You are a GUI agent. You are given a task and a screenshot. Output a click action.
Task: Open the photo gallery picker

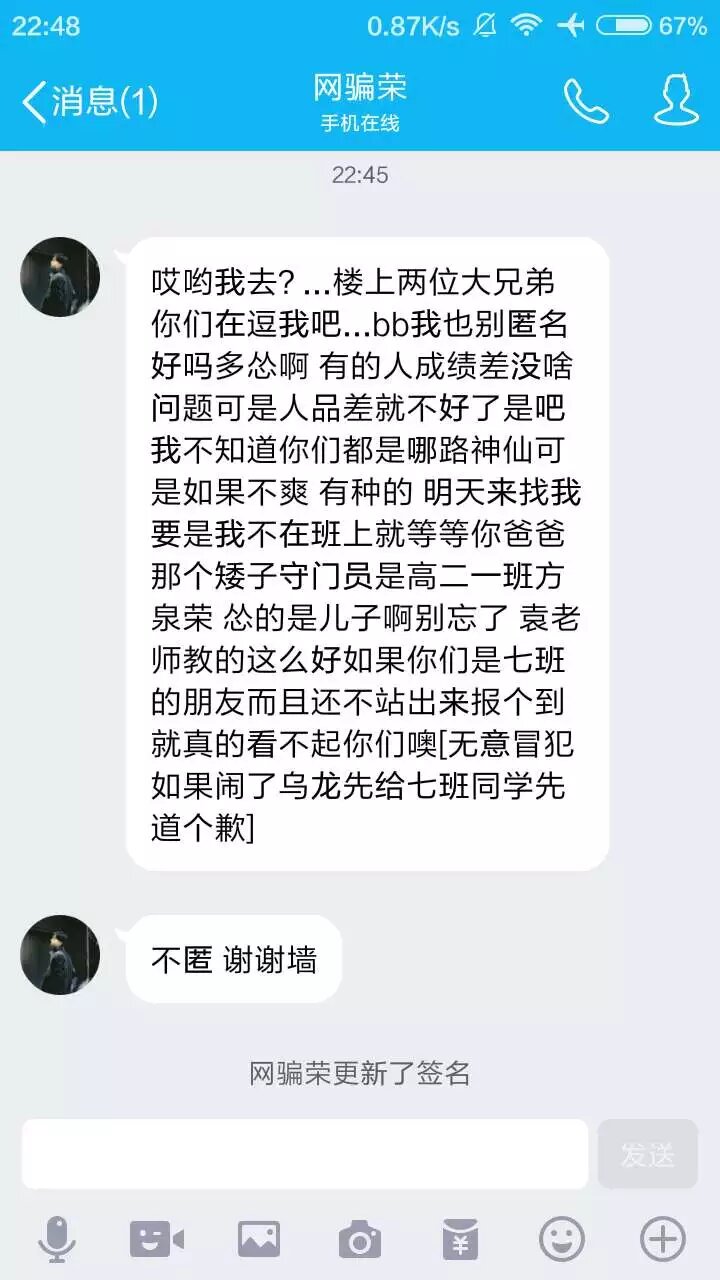click(x=258, y=1240)
